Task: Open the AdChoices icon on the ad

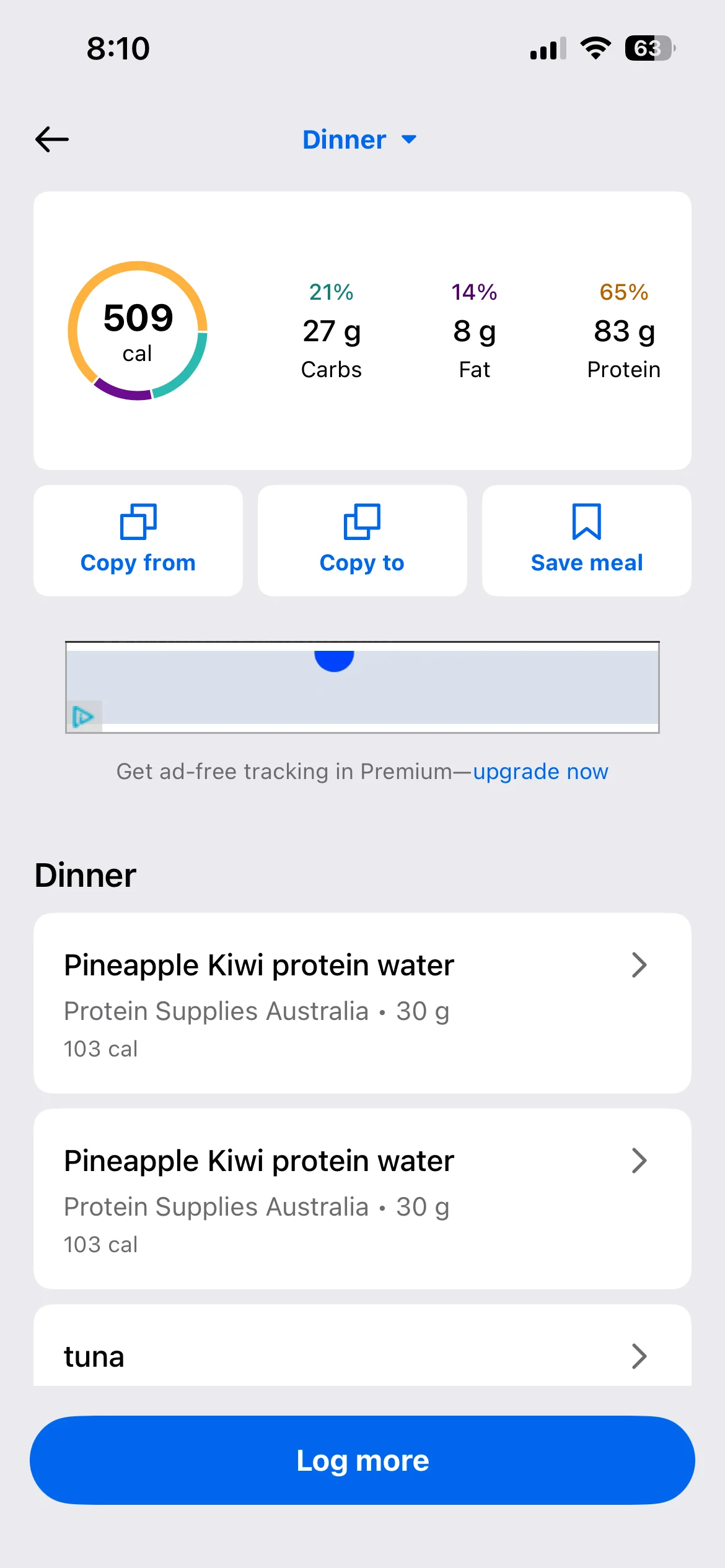Action: click(83, 717)
